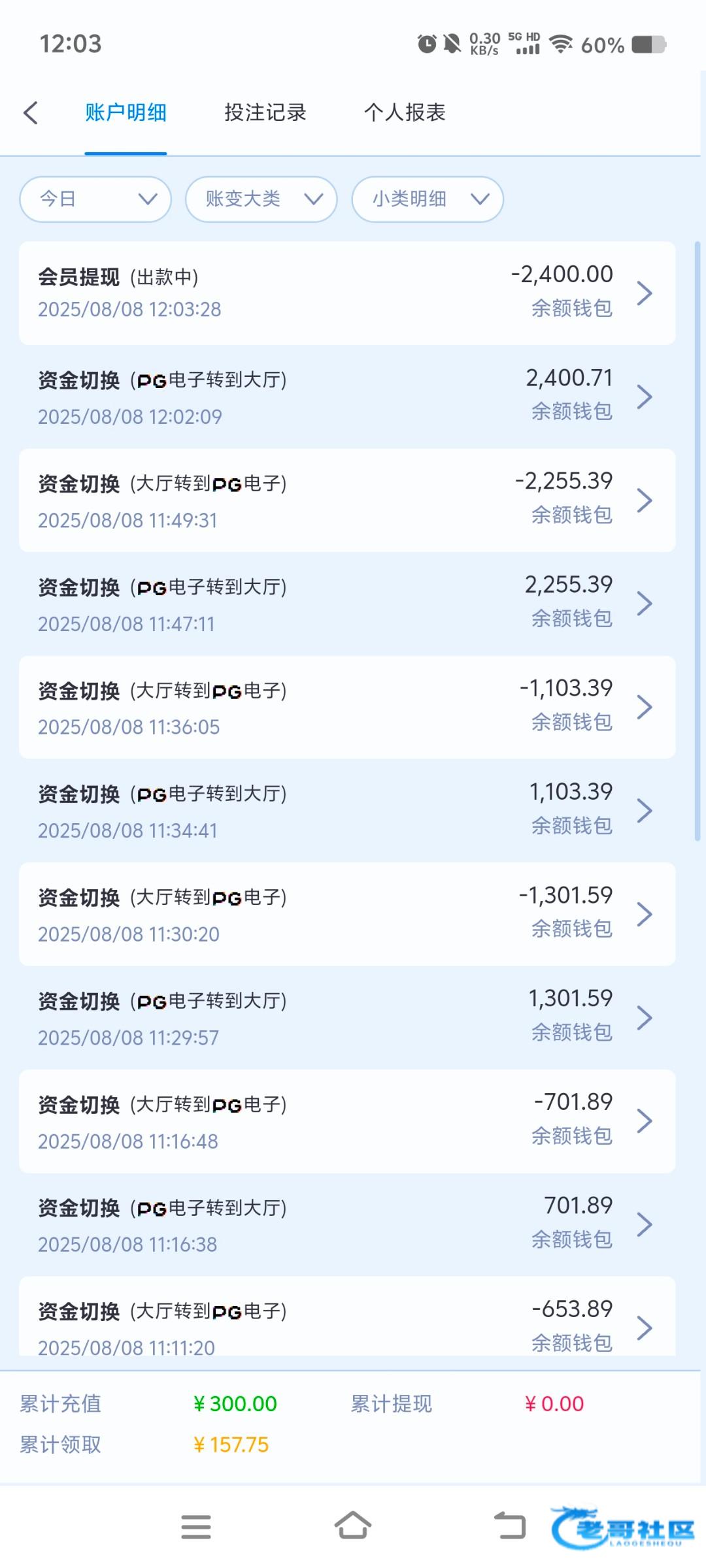Select the 账户明细 tab

[x=126, y=112]
